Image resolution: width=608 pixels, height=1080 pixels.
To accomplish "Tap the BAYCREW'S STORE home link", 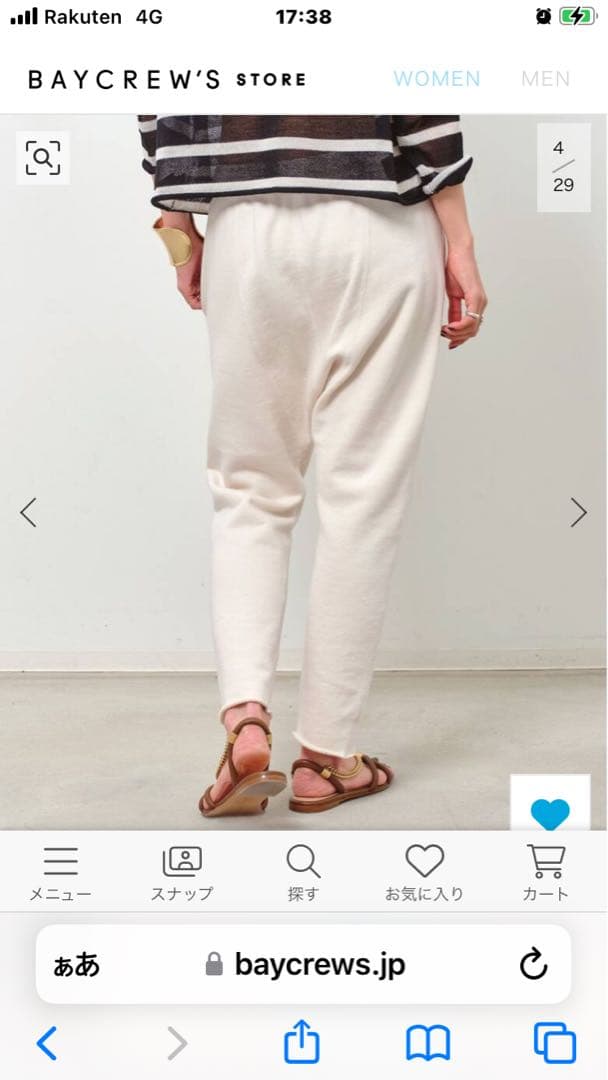I will pyautogui.click(x=167, y=79).
